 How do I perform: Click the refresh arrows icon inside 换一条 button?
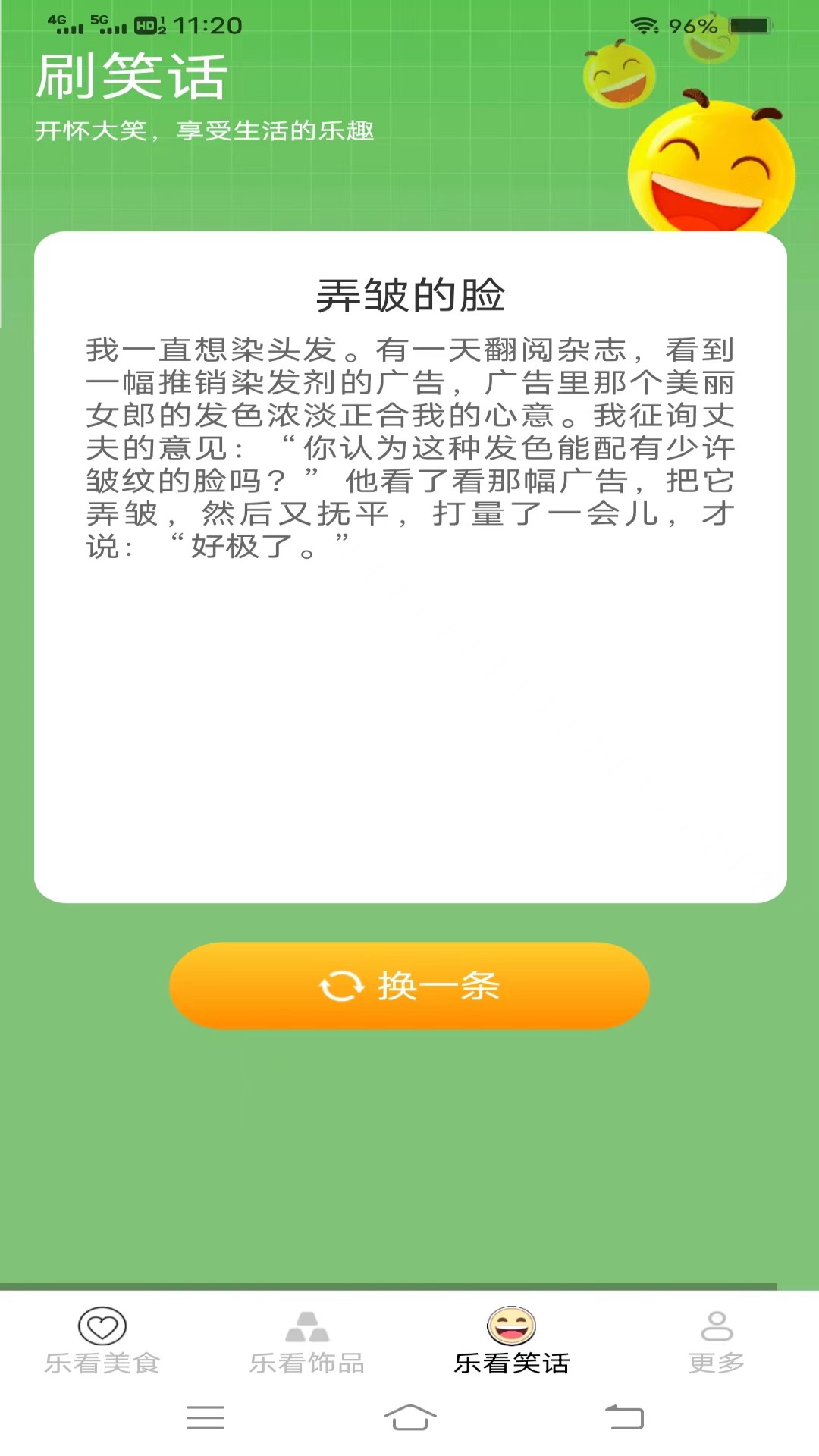[x=340, y=985]
